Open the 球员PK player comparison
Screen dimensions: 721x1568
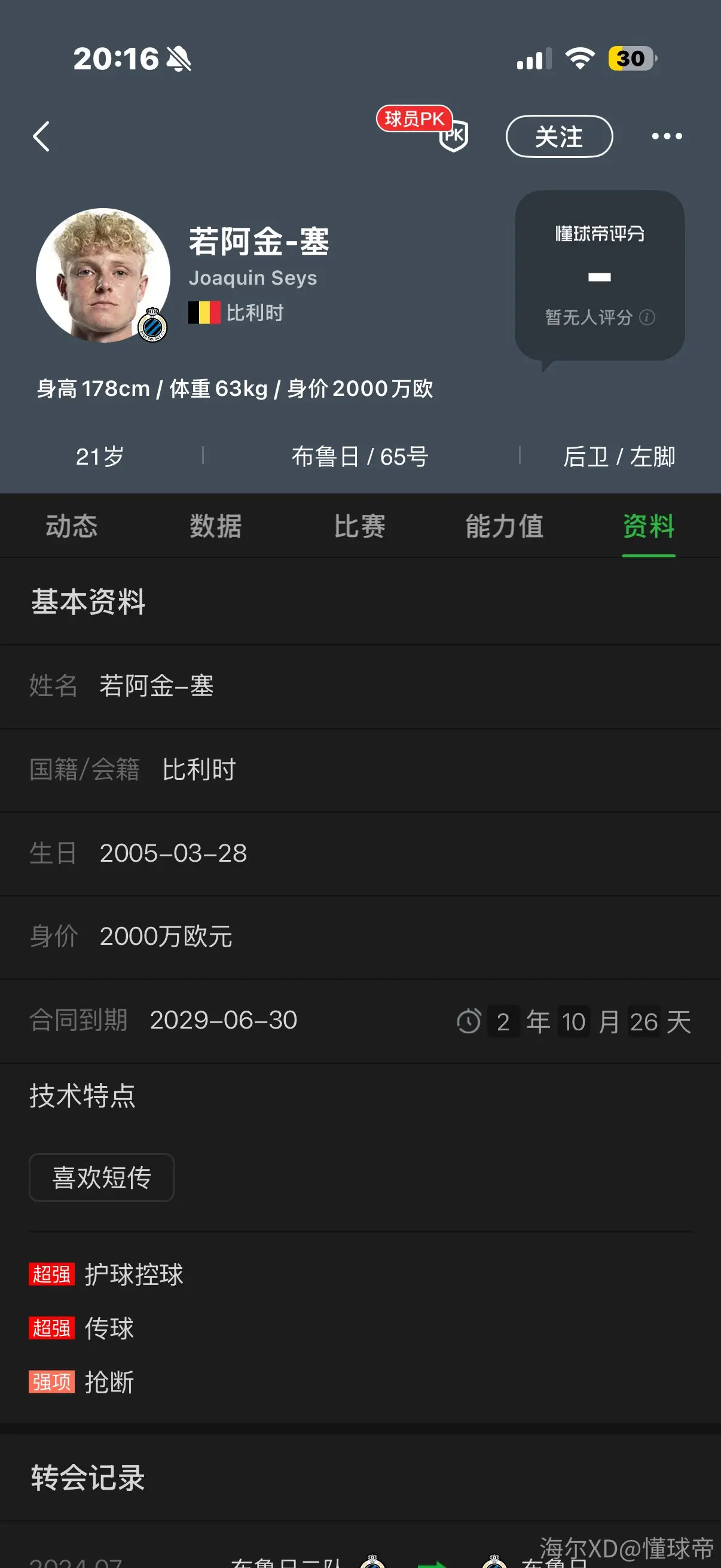(423, 129)
